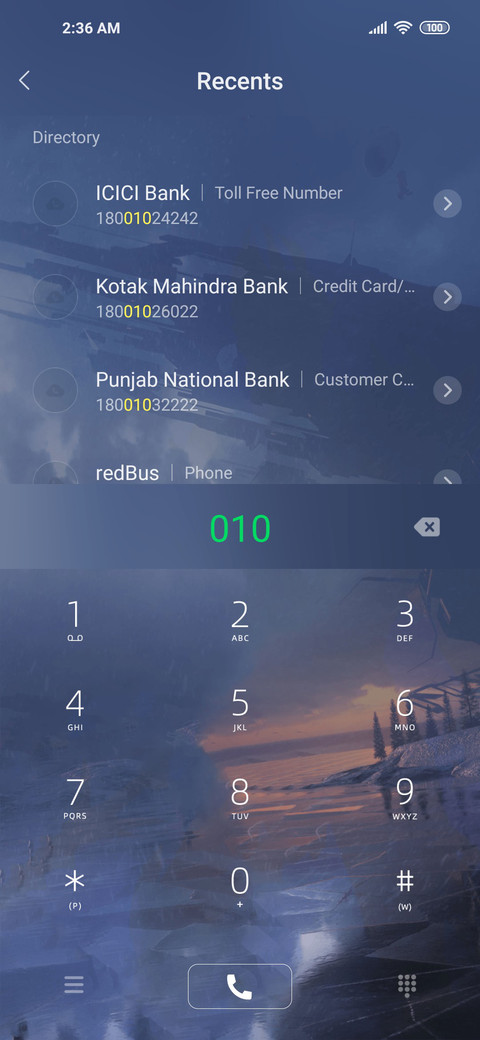The height and width of the screenshot is (1040, 480).
Task: Call the entered number 010
Action: click(240, 986)
